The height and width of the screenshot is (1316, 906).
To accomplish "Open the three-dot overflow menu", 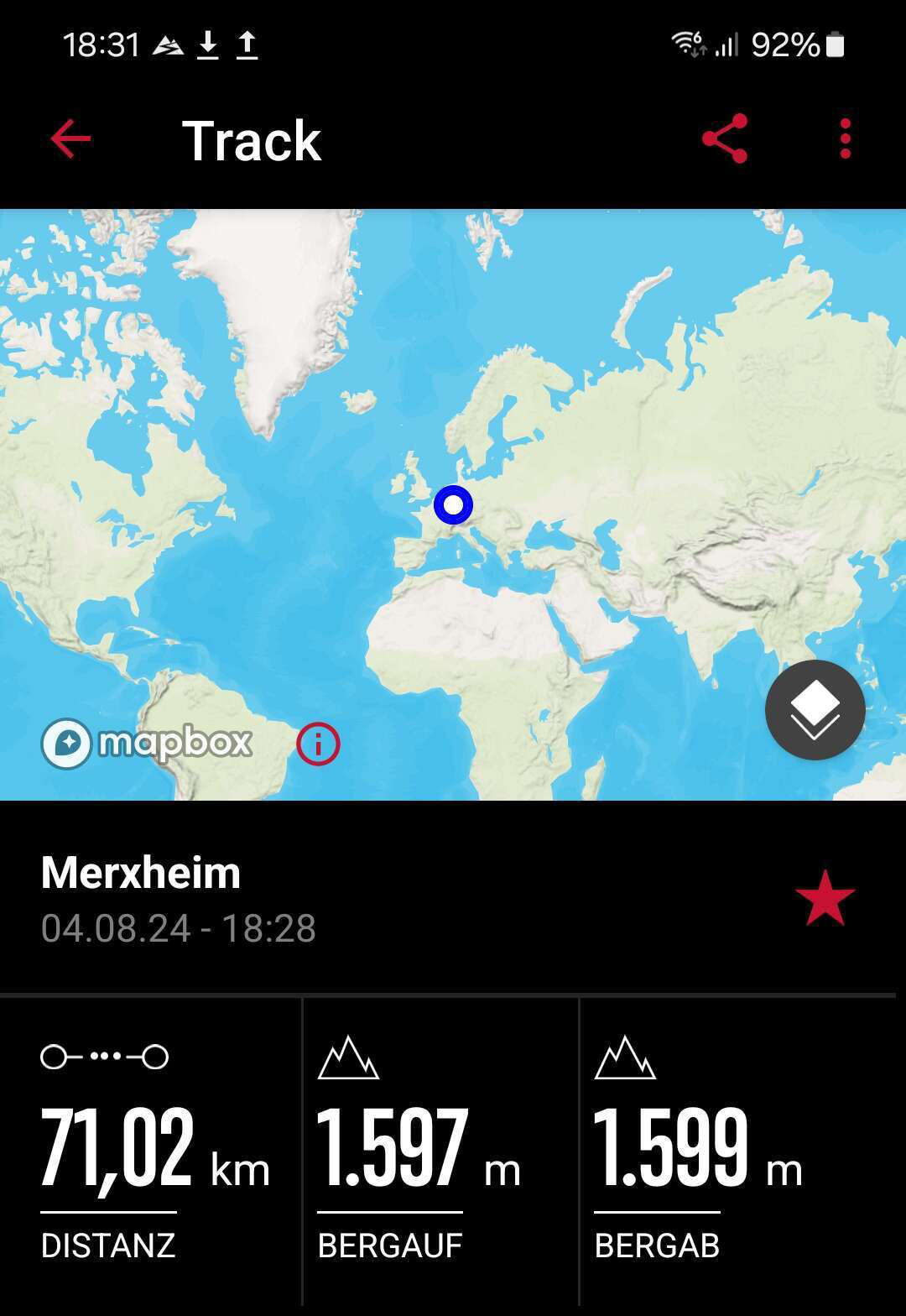I will pos(845,138).
